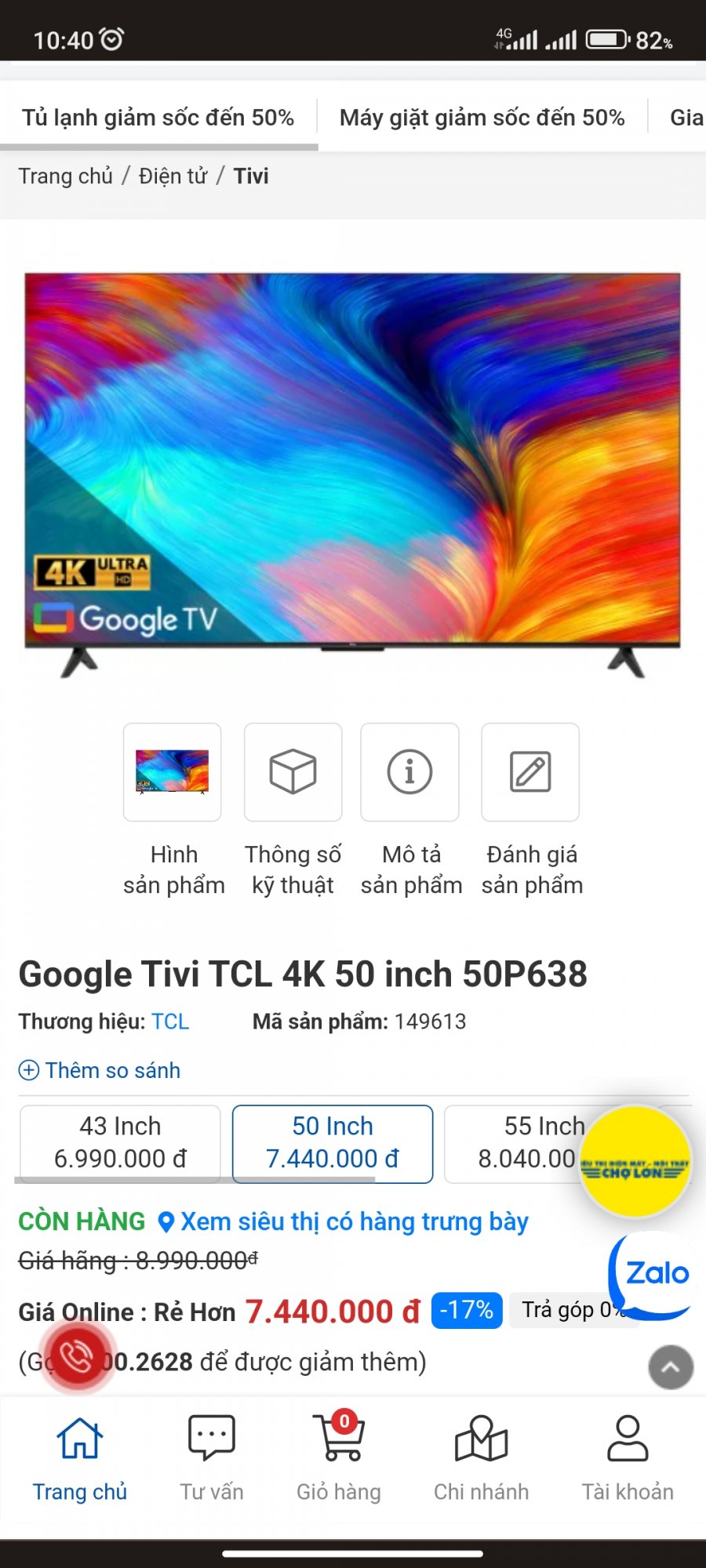This screenshot has width=706, height=1568.
Task: Open the Tủ lạnh giảm sốc đến 50% tab
Action: (158, 118)
